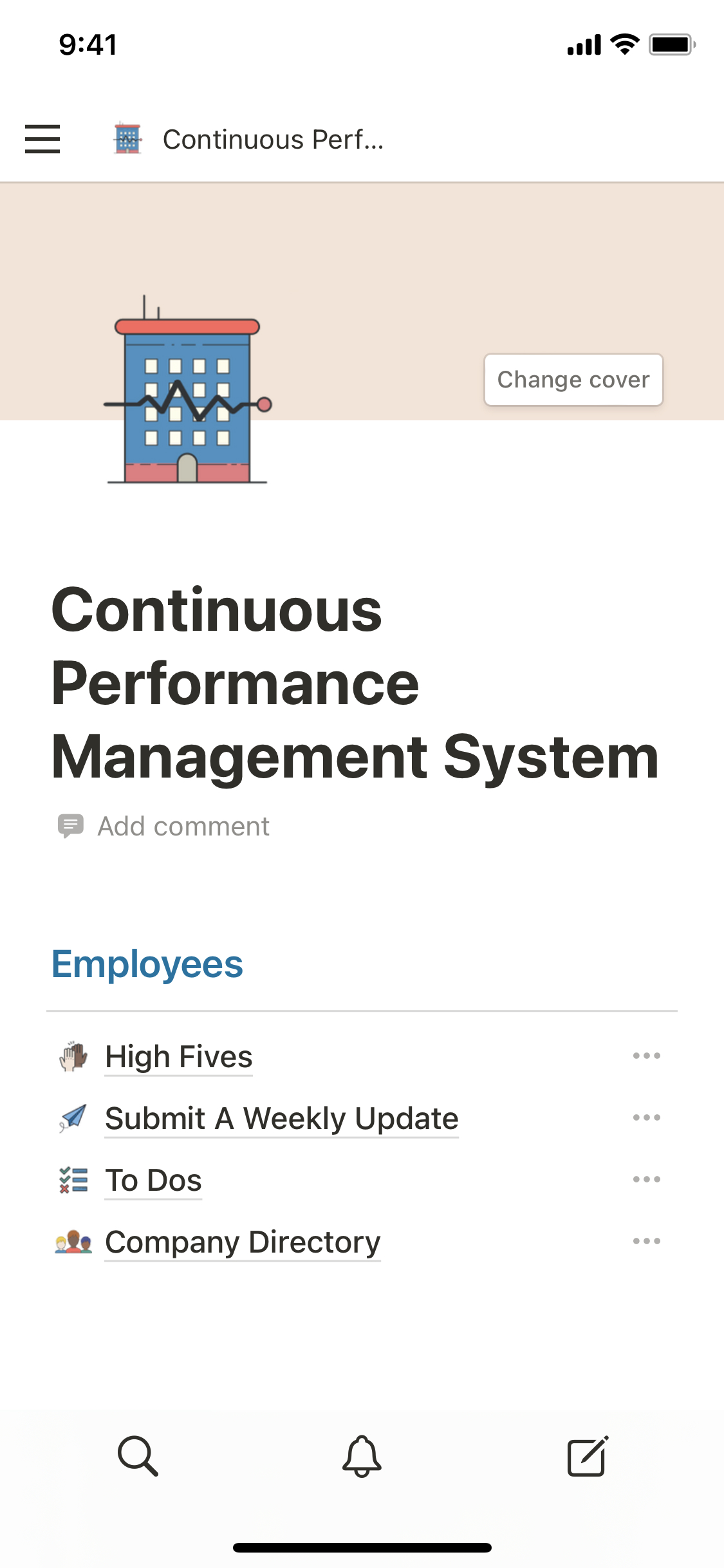Open the Company Directory page
The height and width of the screenshot is (1568, 724).
coord(243,1242)
